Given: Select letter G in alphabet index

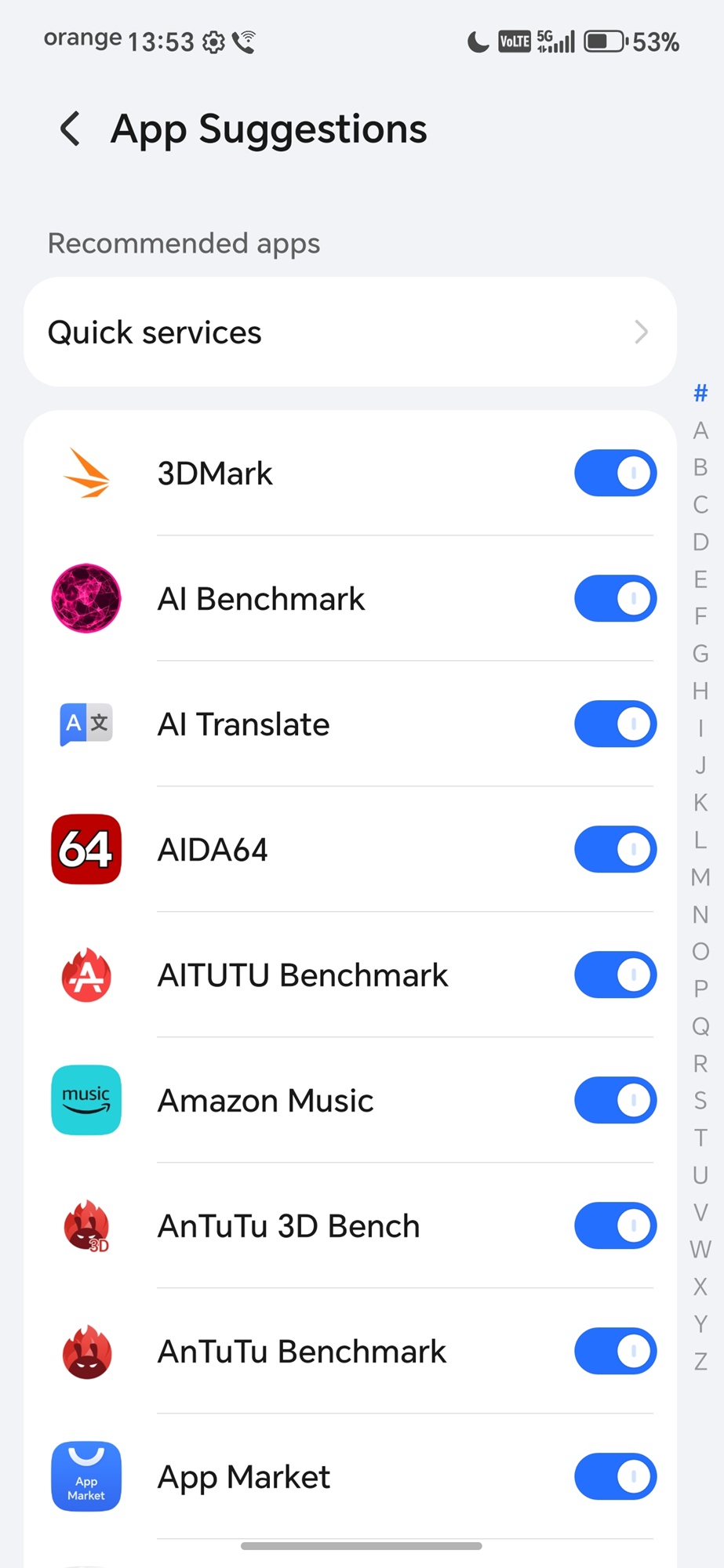Looking at the screenshot, I should tap(700, 654).
